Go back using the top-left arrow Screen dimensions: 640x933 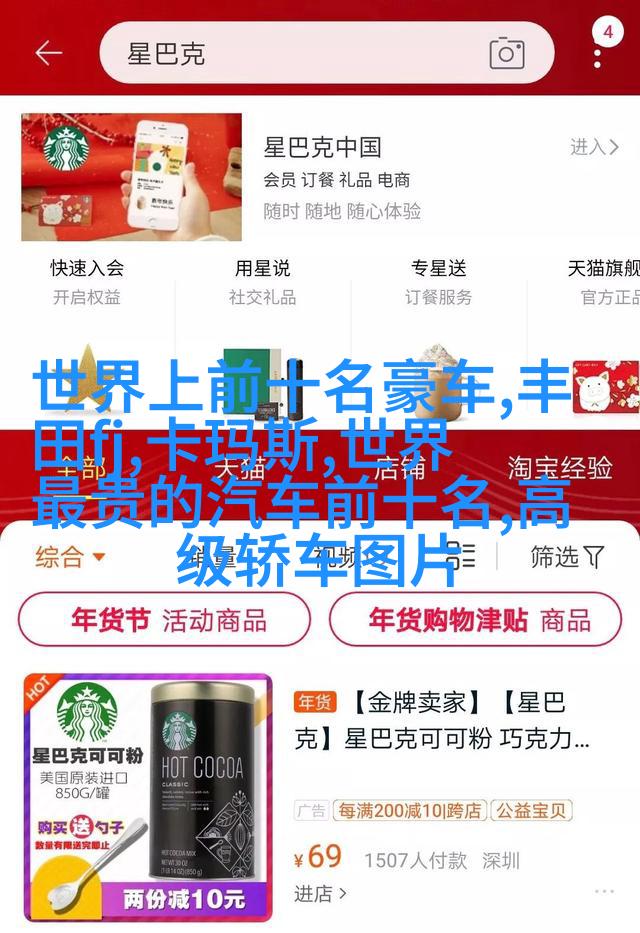(47, 53)
